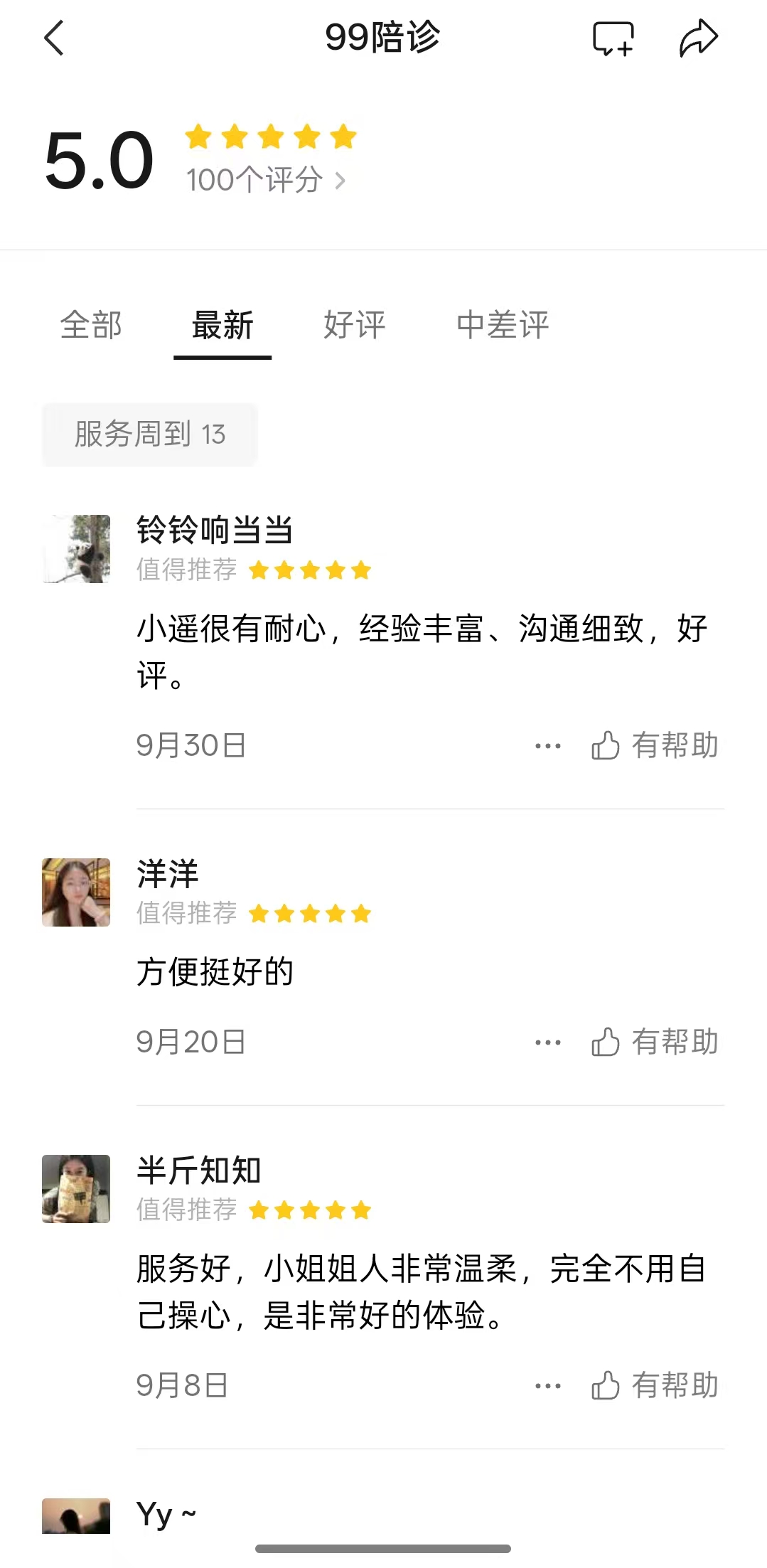This screenshot has width=767, height=1568.
Task: Select the 最新 tab
Action: coord(222,326)
